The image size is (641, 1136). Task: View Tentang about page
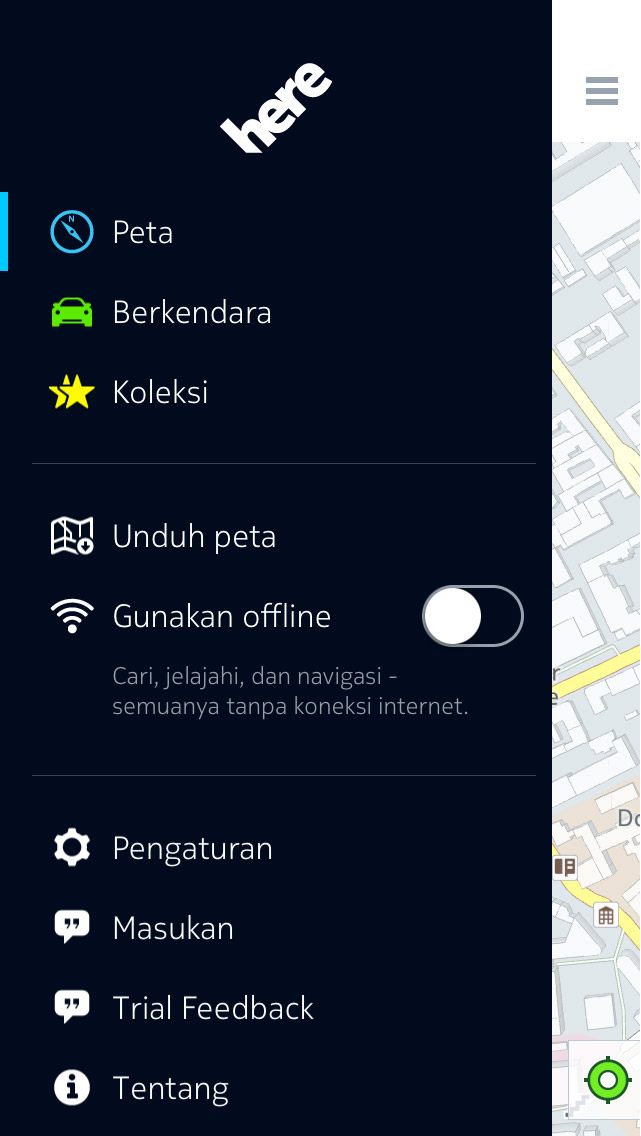pyautogui.click(x=170, y=1088)
